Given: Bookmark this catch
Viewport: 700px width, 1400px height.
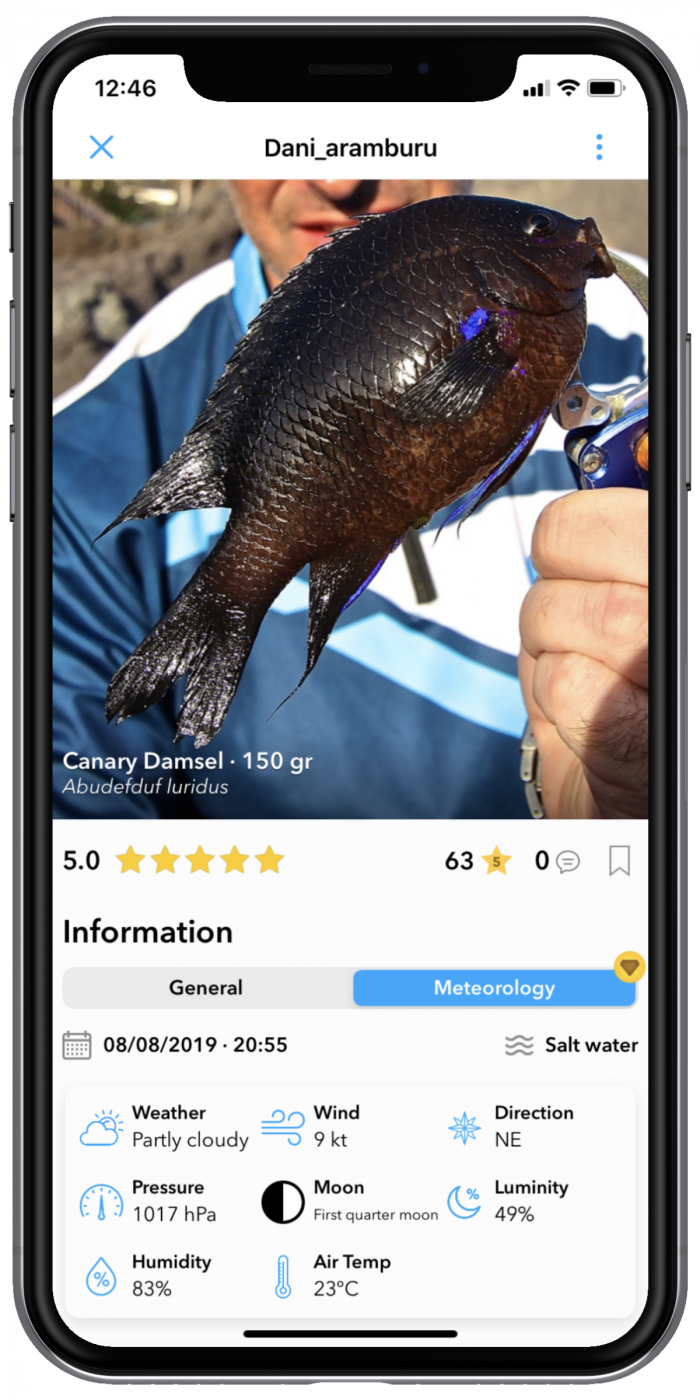Looking at the screenshot, I should (620, 861).
